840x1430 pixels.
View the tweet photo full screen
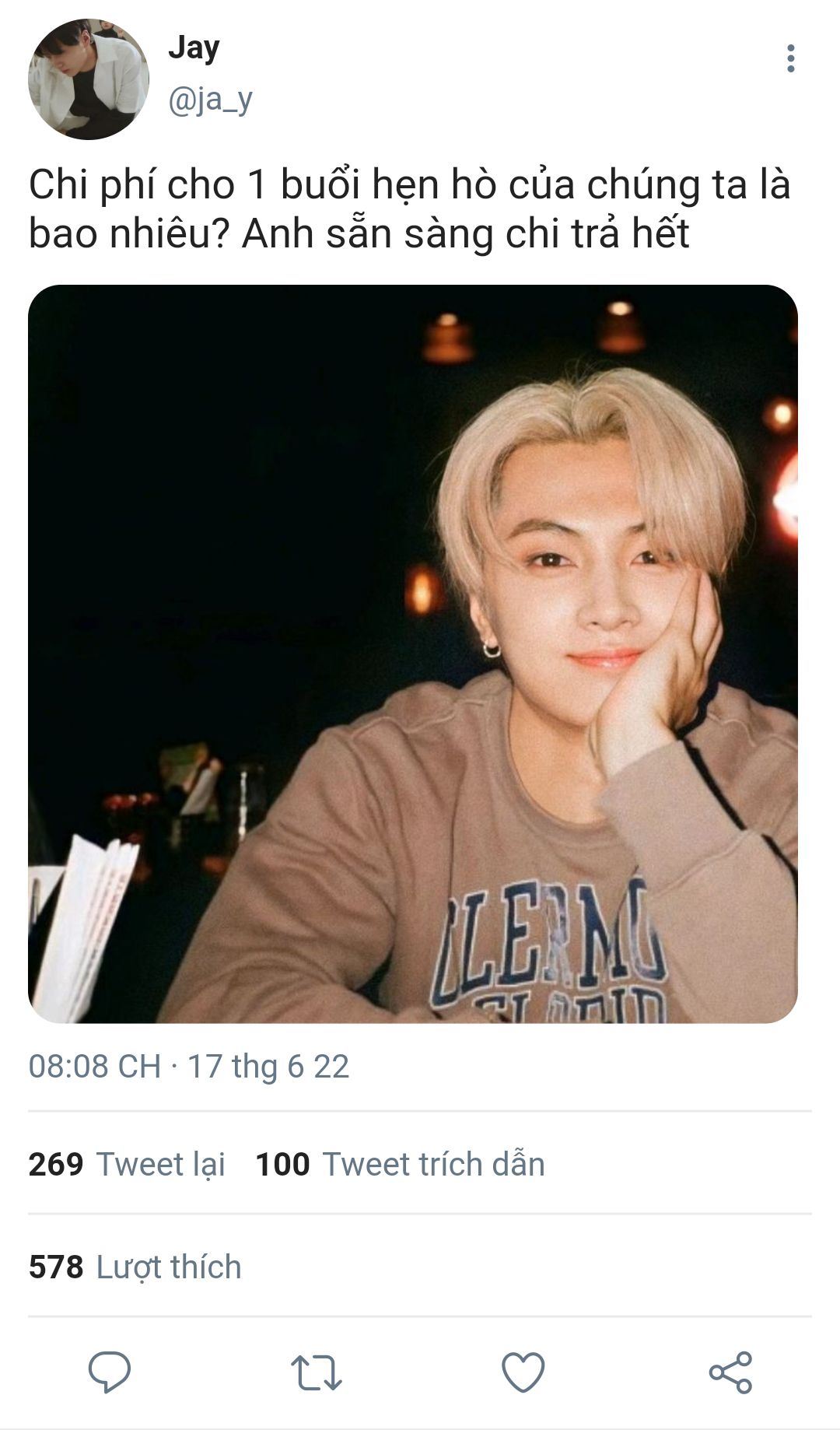(x=412, y=654)
